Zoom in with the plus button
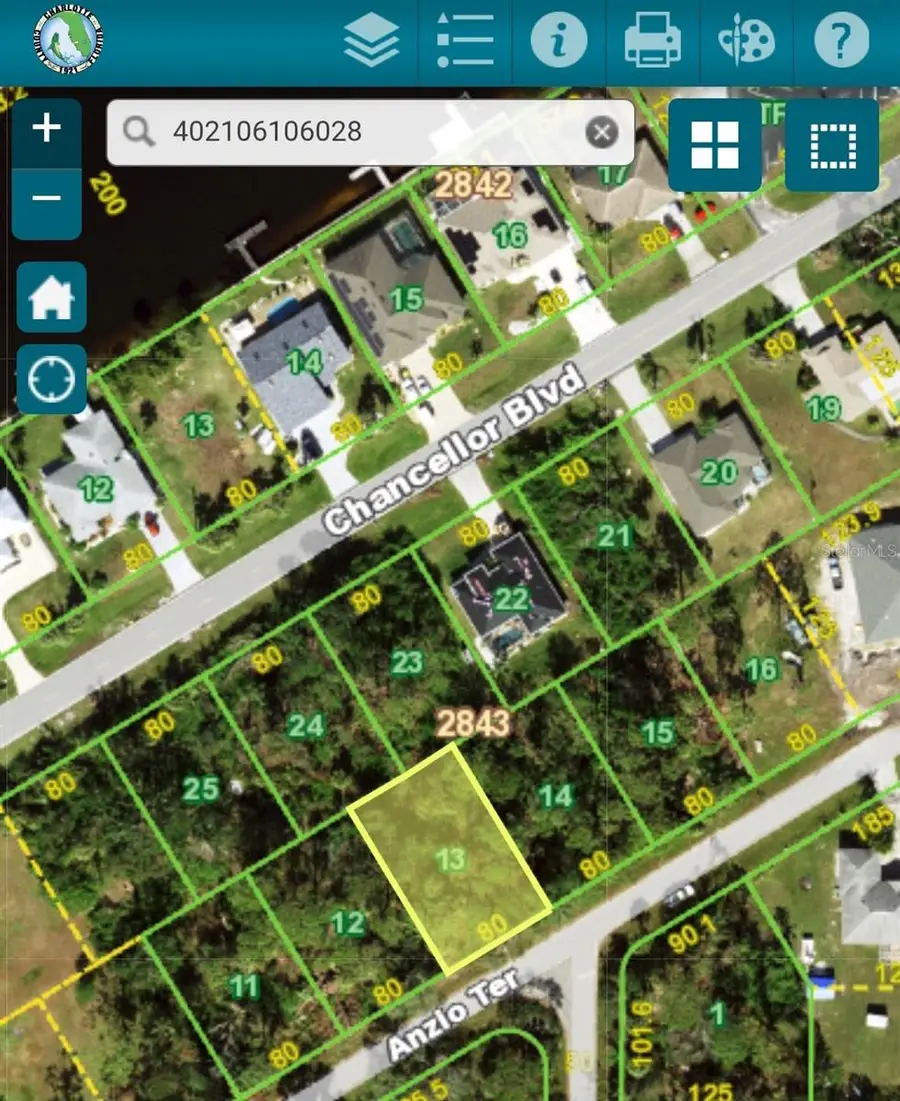This screenshot has height=1101, width=900. [x=46, y=126]
